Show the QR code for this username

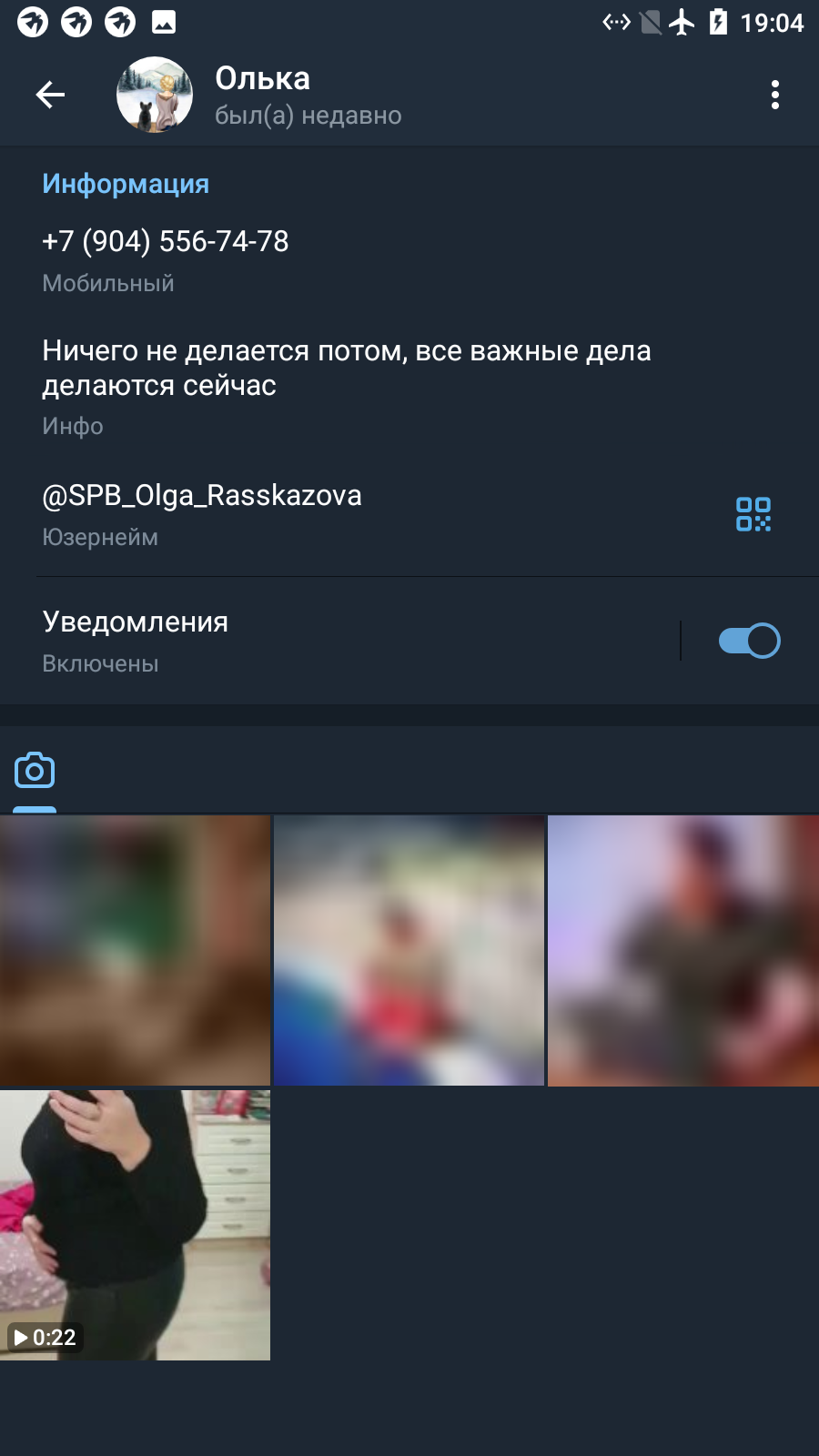(753, 514)
